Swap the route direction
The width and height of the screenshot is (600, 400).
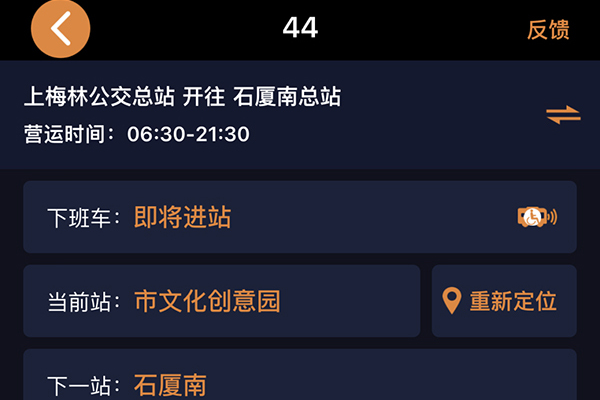[x=563, y=115]
